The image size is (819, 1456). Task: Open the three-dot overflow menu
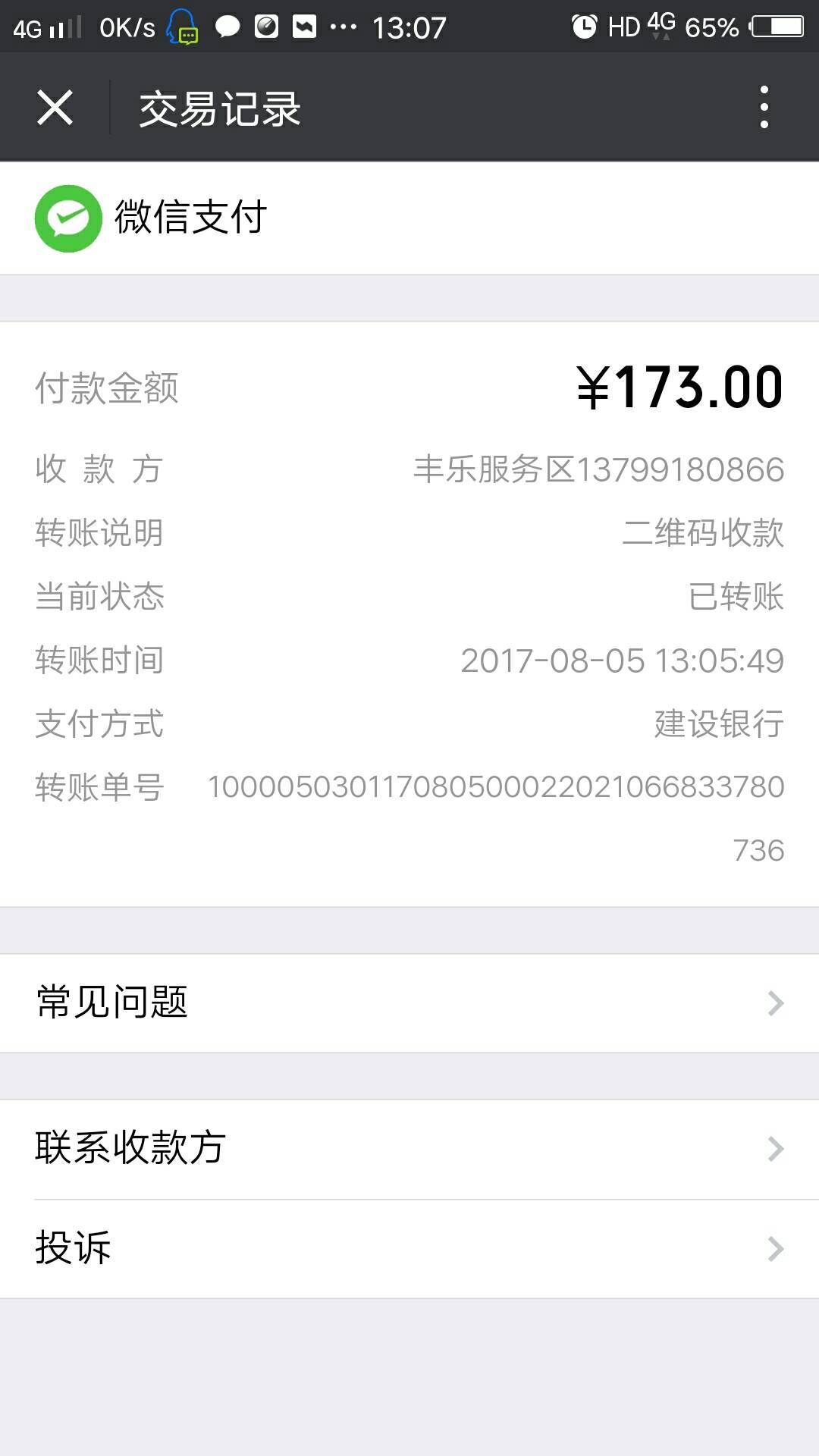click(764, 107)
